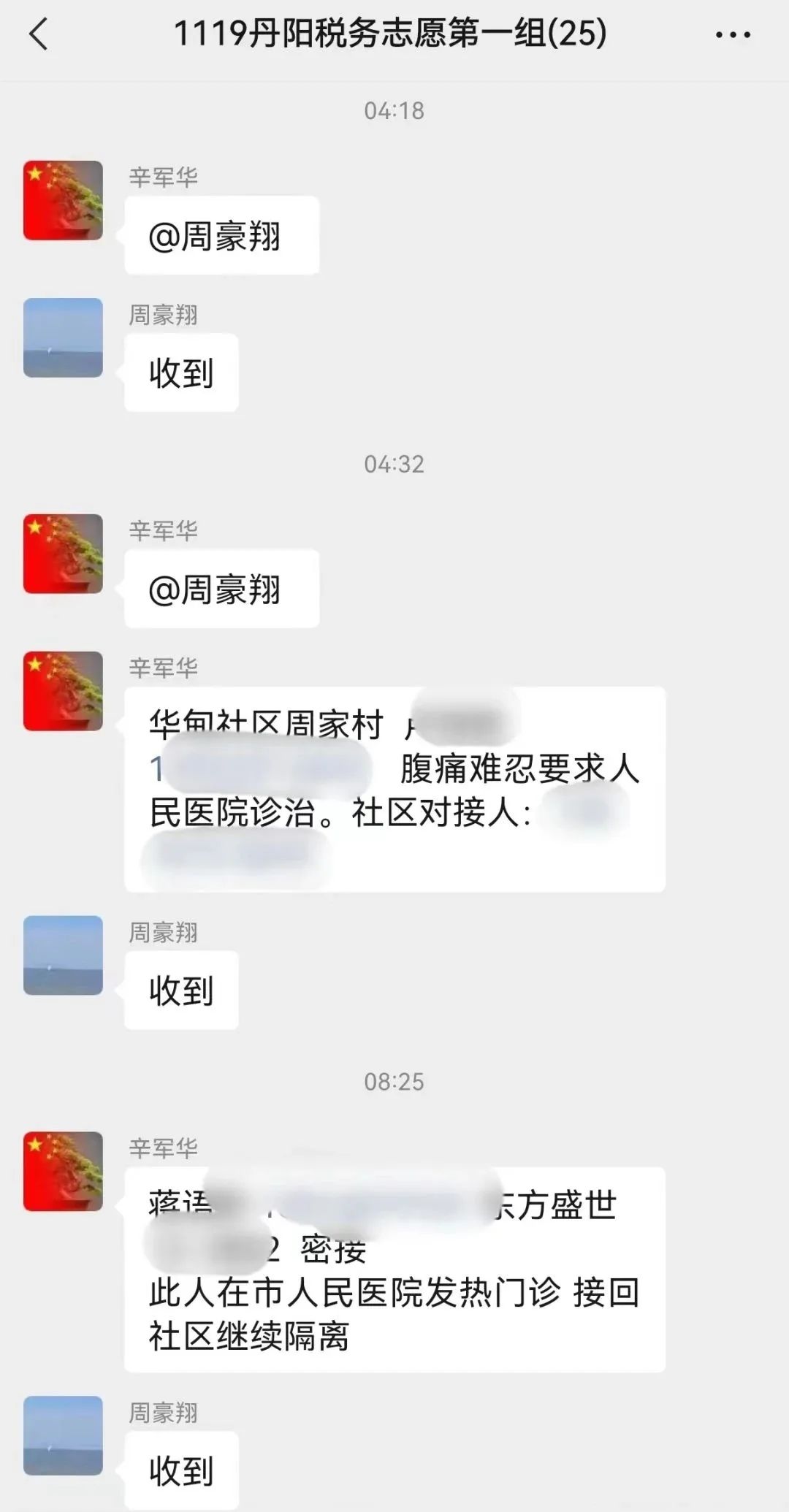
Task: Open 辛军华's avatar beside the 华甸社区周家村 message
Action: pos(63,691)
